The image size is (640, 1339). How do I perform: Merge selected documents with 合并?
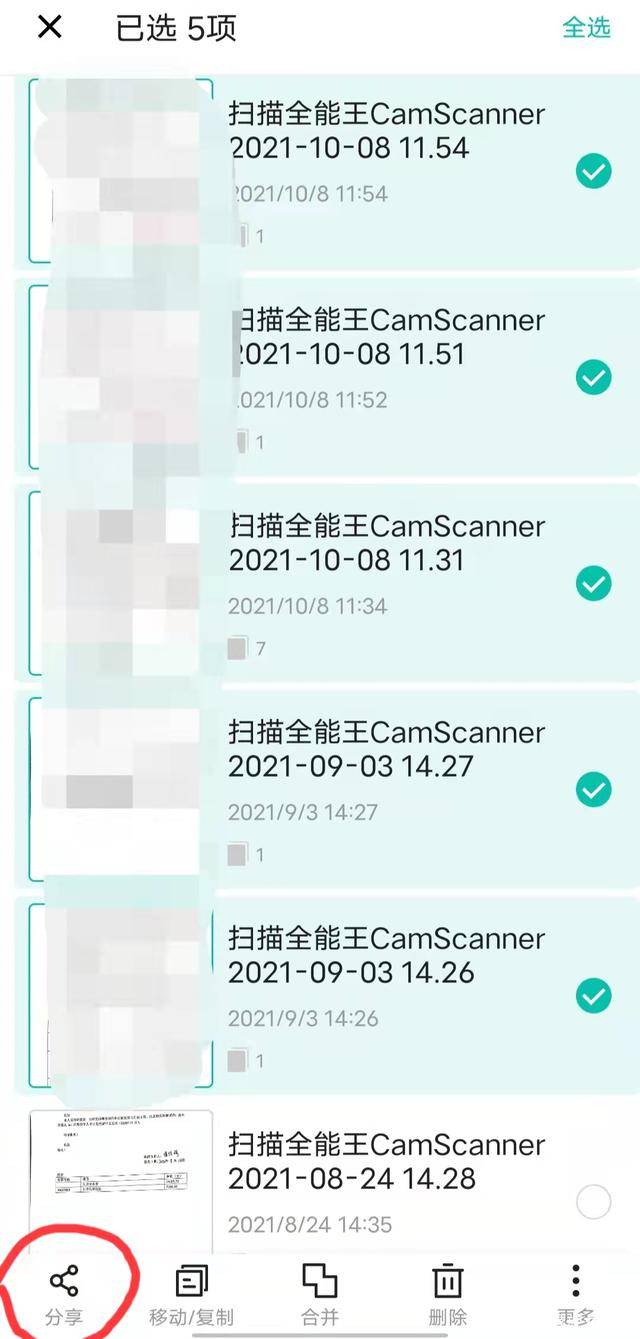click(x=320, y=1293)
